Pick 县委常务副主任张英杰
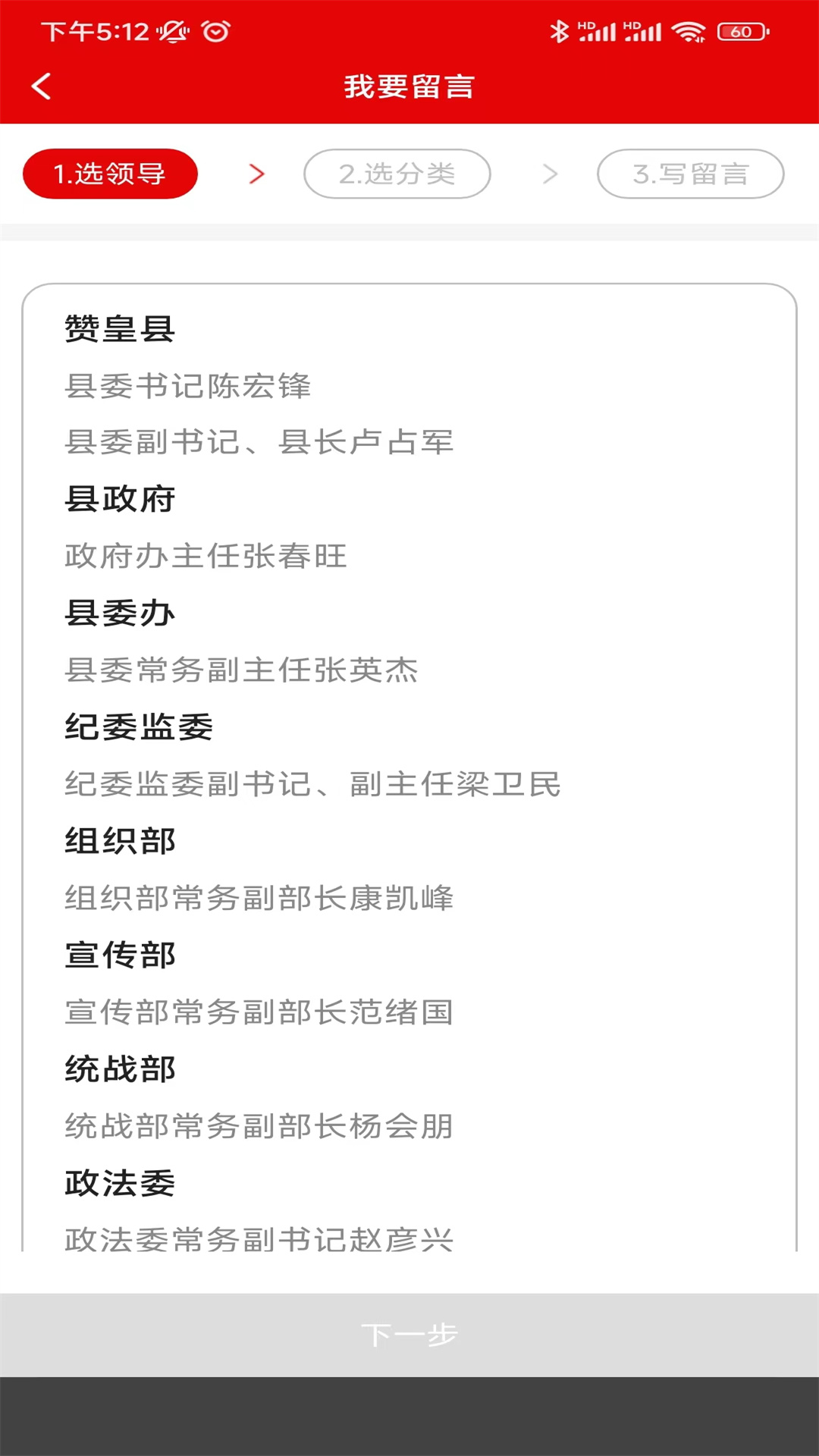This screenshot has height=1456, width=819. (x=240, y=670)
